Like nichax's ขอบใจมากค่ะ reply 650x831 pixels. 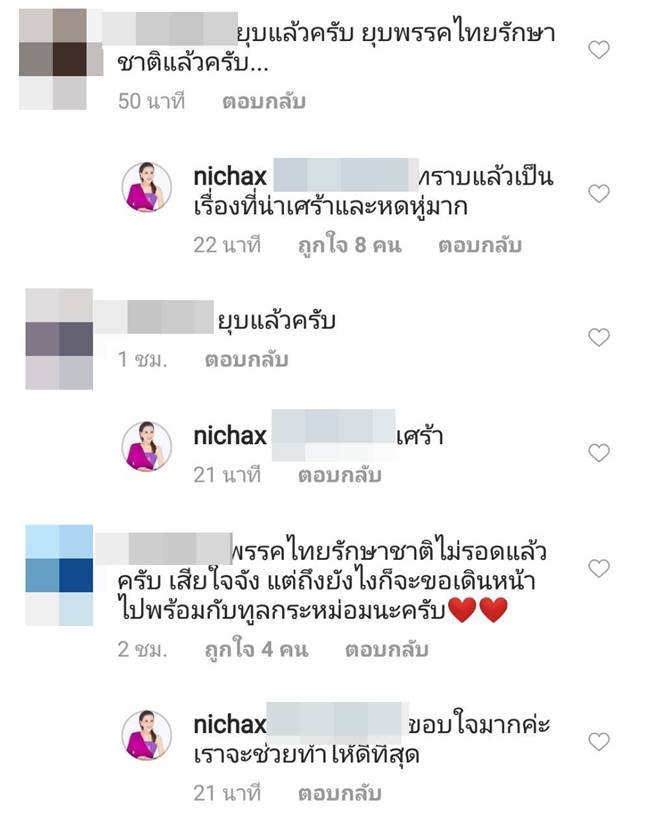tap(598, 741)
